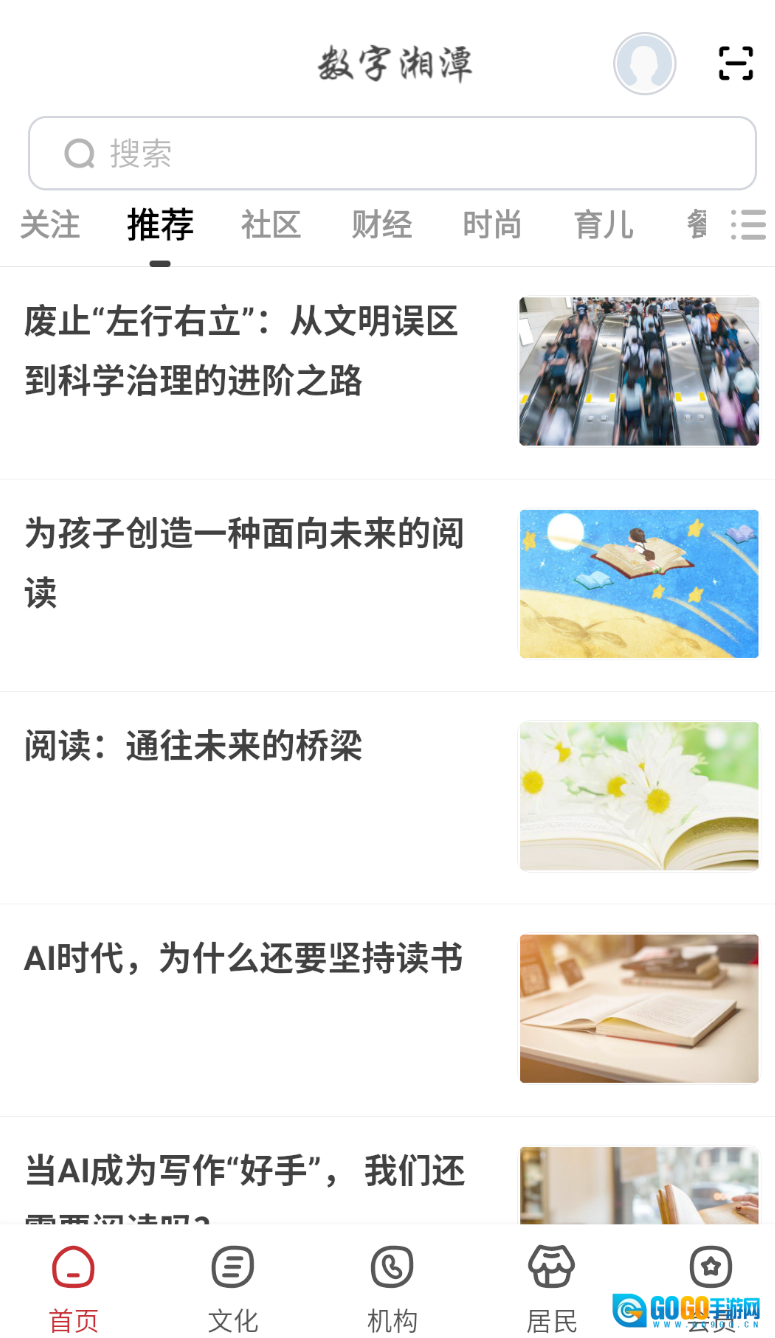
Task: Switch to the 关注 tab
Action: (x=50, y=225)
